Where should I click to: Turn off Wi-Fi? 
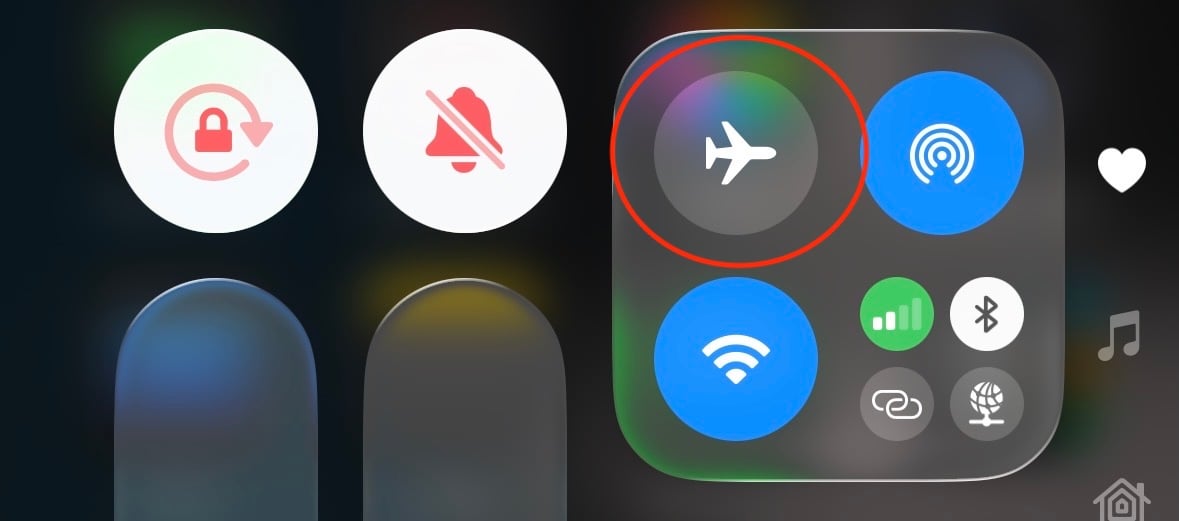click(736, 359)
